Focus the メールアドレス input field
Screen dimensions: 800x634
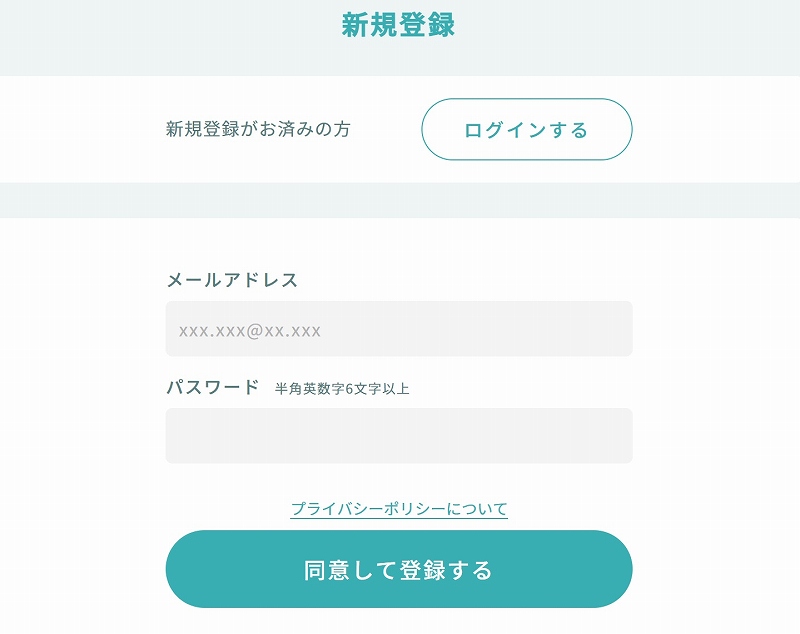click(398, 329)
